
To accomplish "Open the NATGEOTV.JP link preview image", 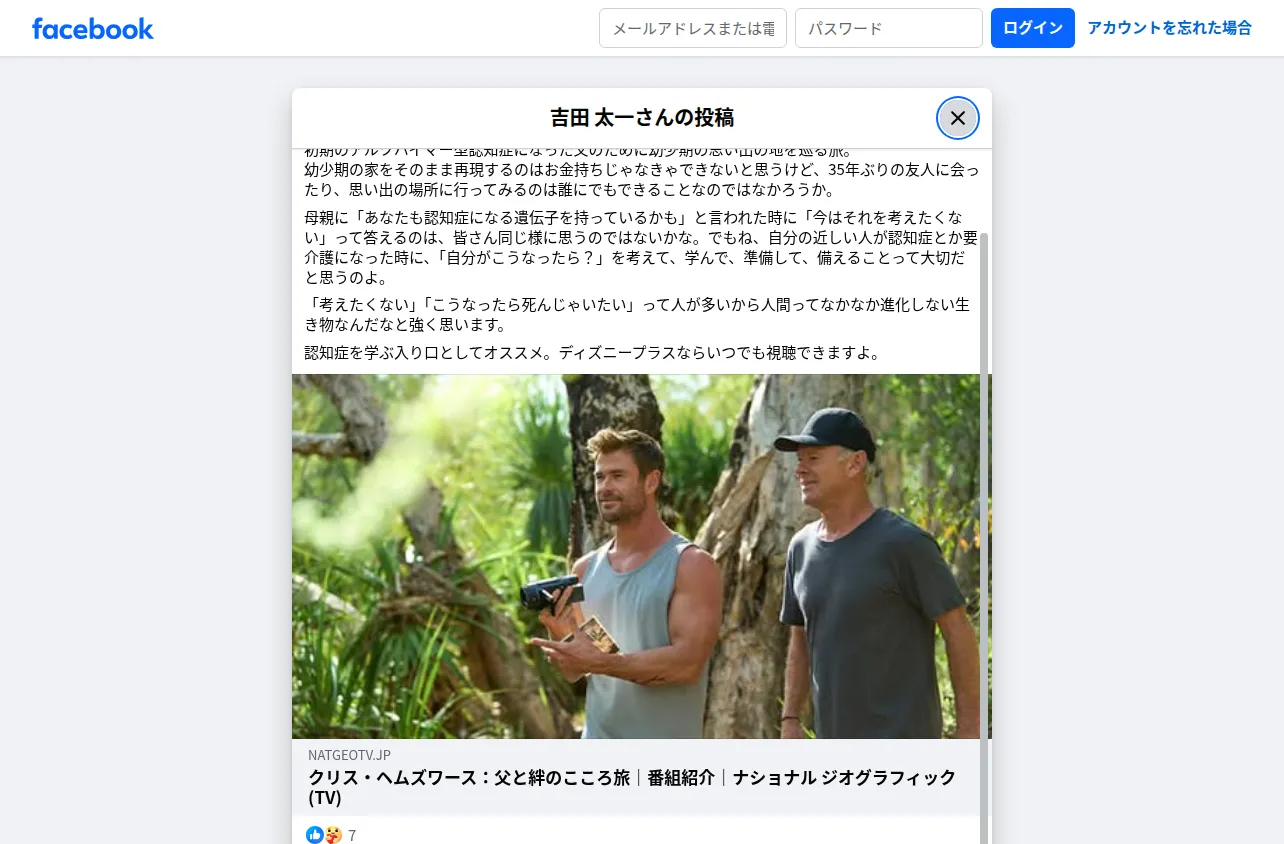I will (x=636, y=556).
